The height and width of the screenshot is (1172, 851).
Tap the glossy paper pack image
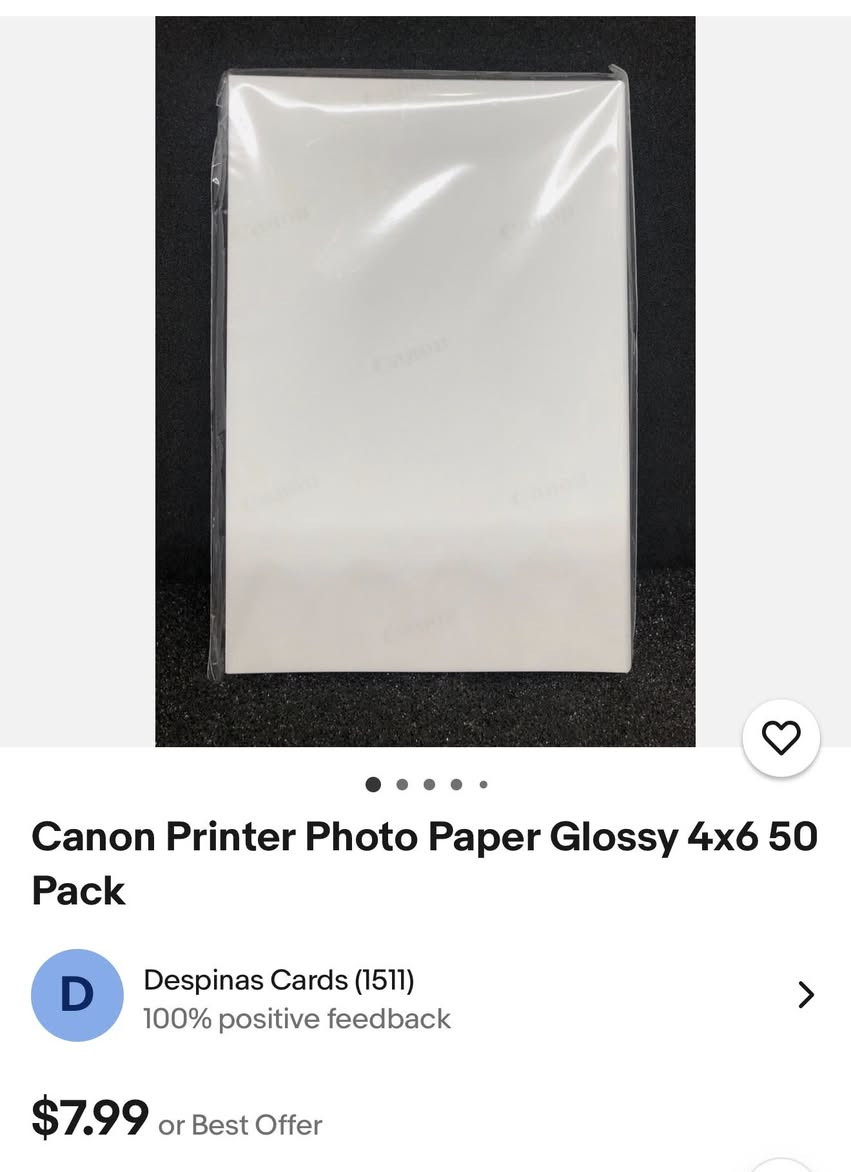click(x=425, y=380)
